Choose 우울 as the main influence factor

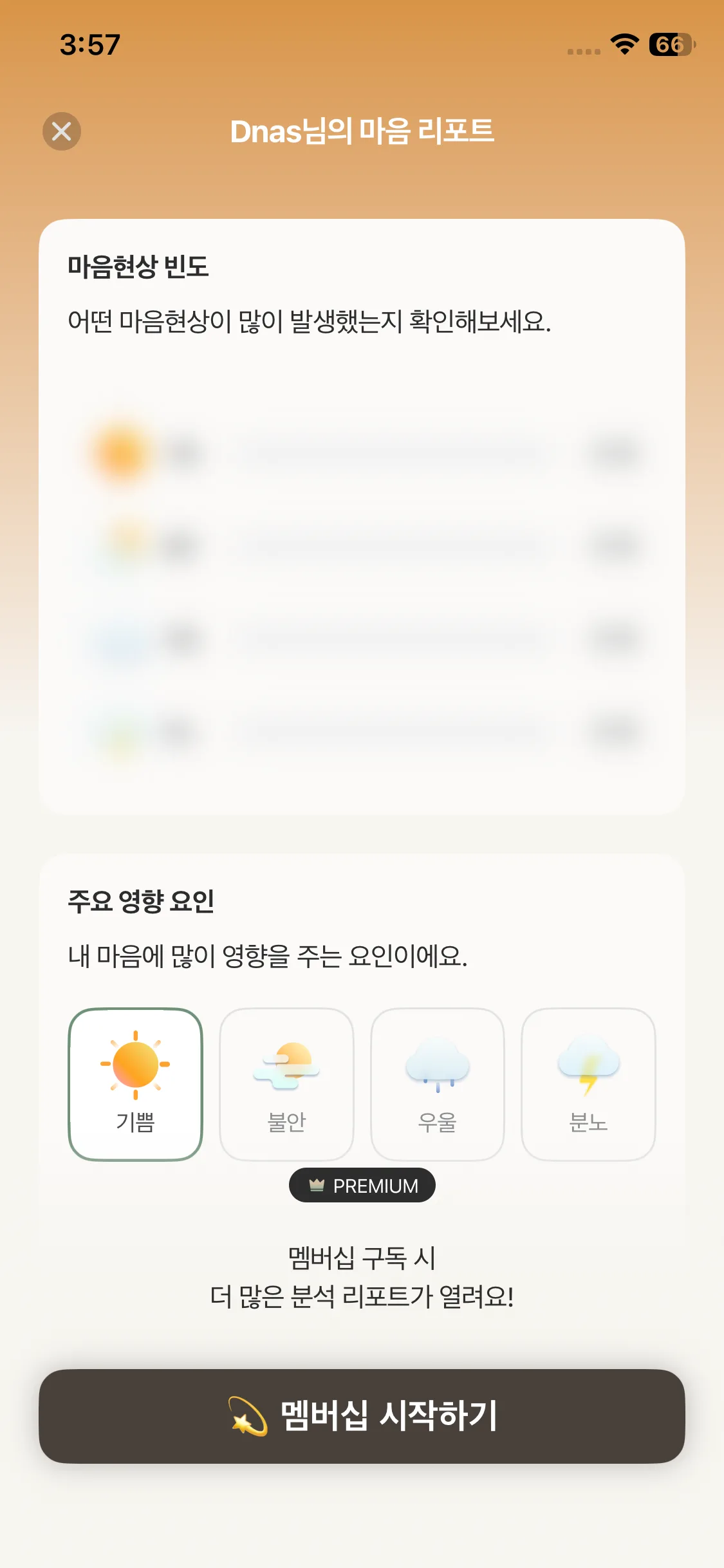click(x=437, y=1085)
